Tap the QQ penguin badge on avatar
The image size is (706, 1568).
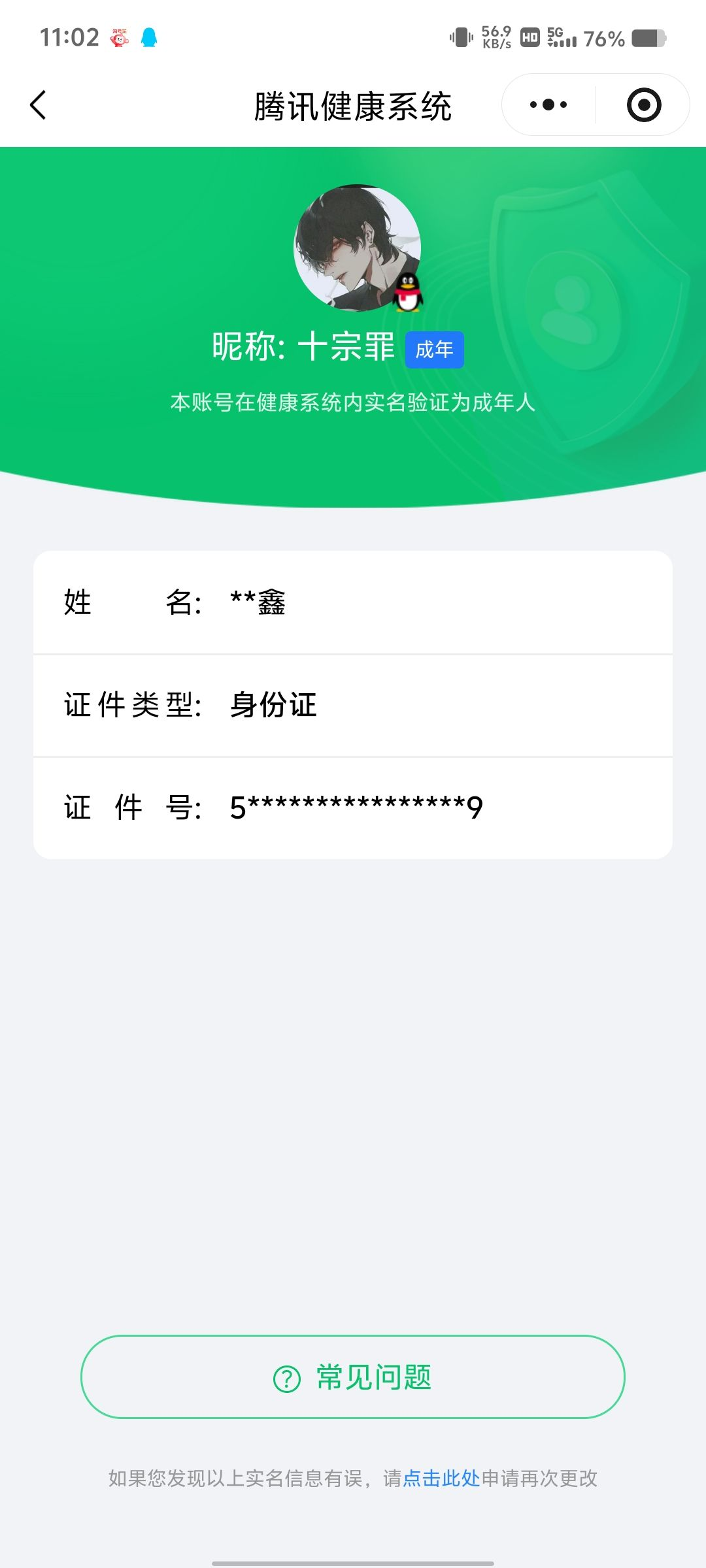(x=409, y=293)
